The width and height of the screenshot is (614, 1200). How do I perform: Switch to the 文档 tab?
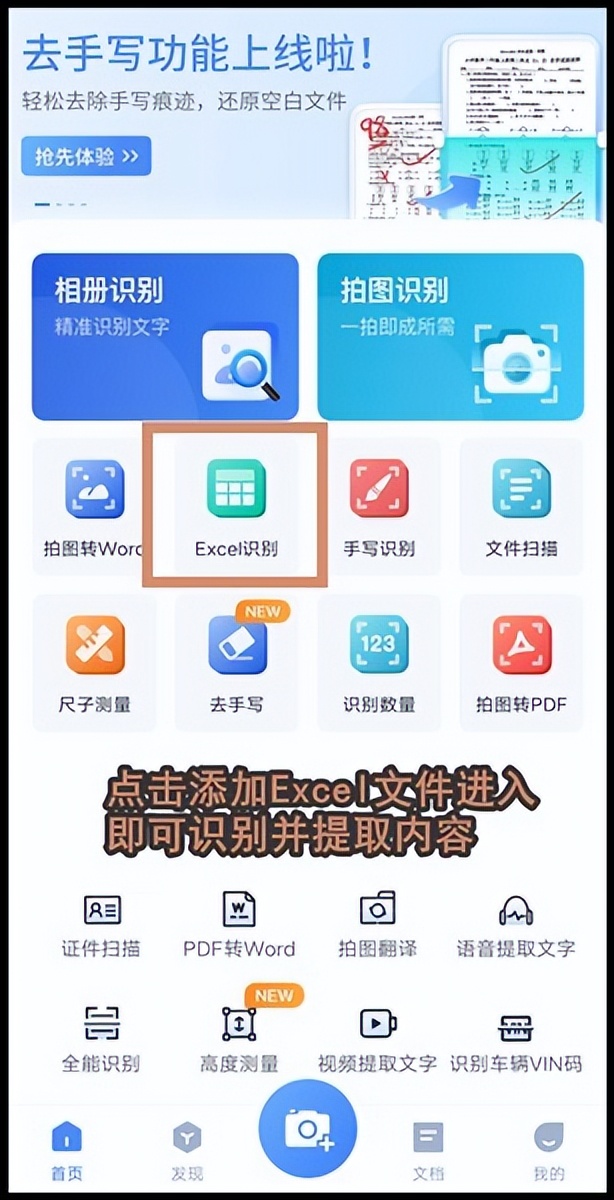428,1150
